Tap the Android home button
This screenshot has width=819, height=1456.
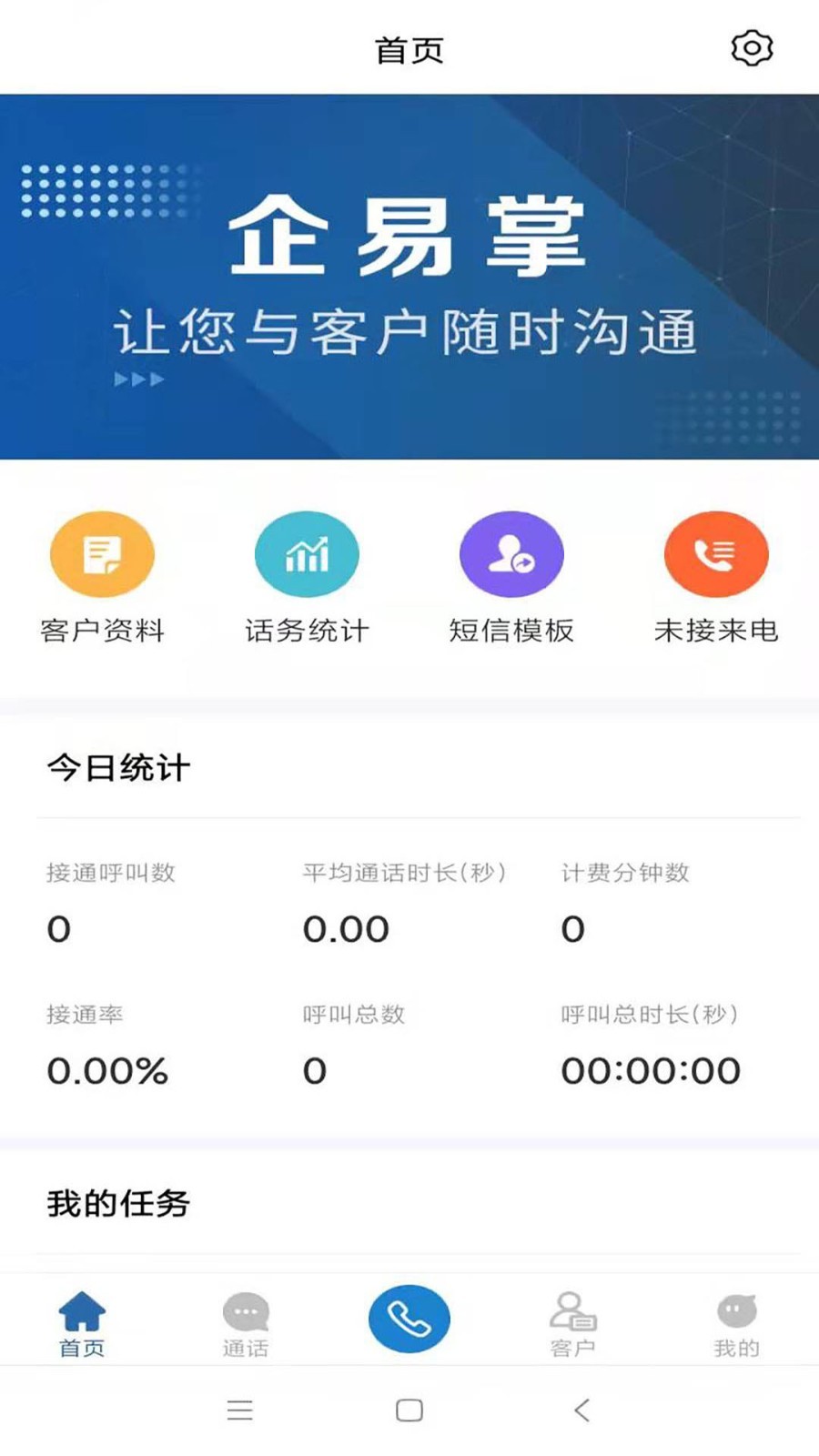pos(409,1410)
